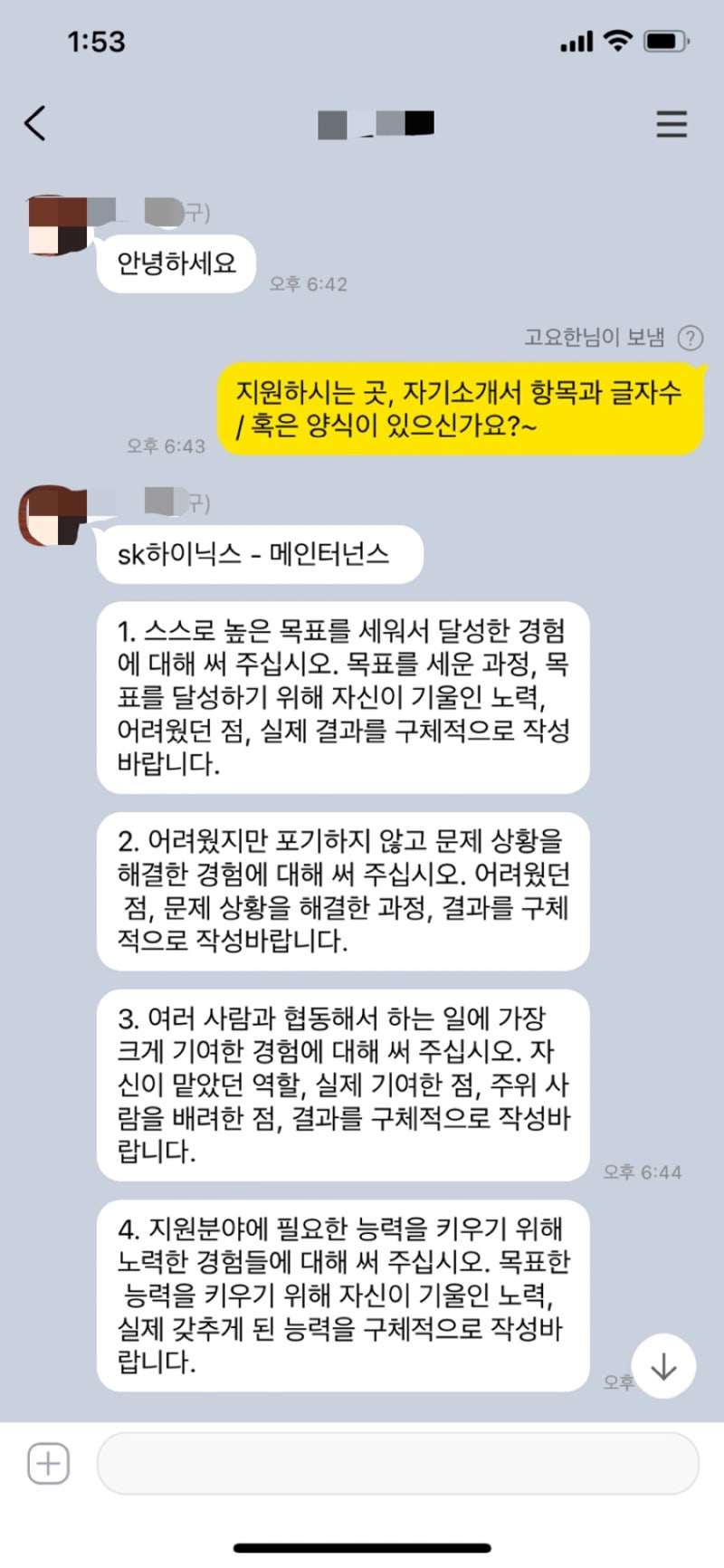Focus the message input field
This screenshot has height=1568, width=724.
pos(397,1462)
